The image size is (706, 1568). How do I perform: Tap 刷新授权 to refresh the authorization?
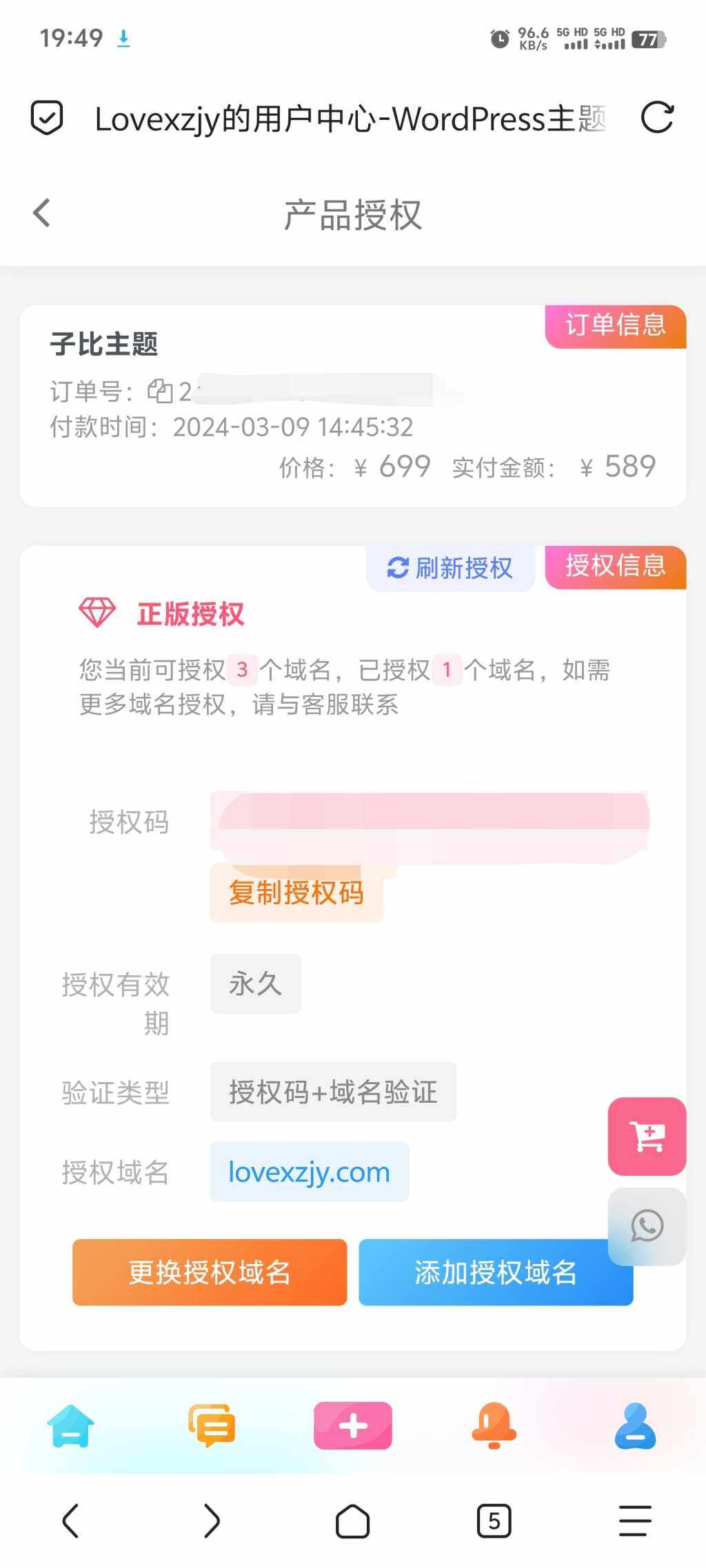(x=450, y=569)
